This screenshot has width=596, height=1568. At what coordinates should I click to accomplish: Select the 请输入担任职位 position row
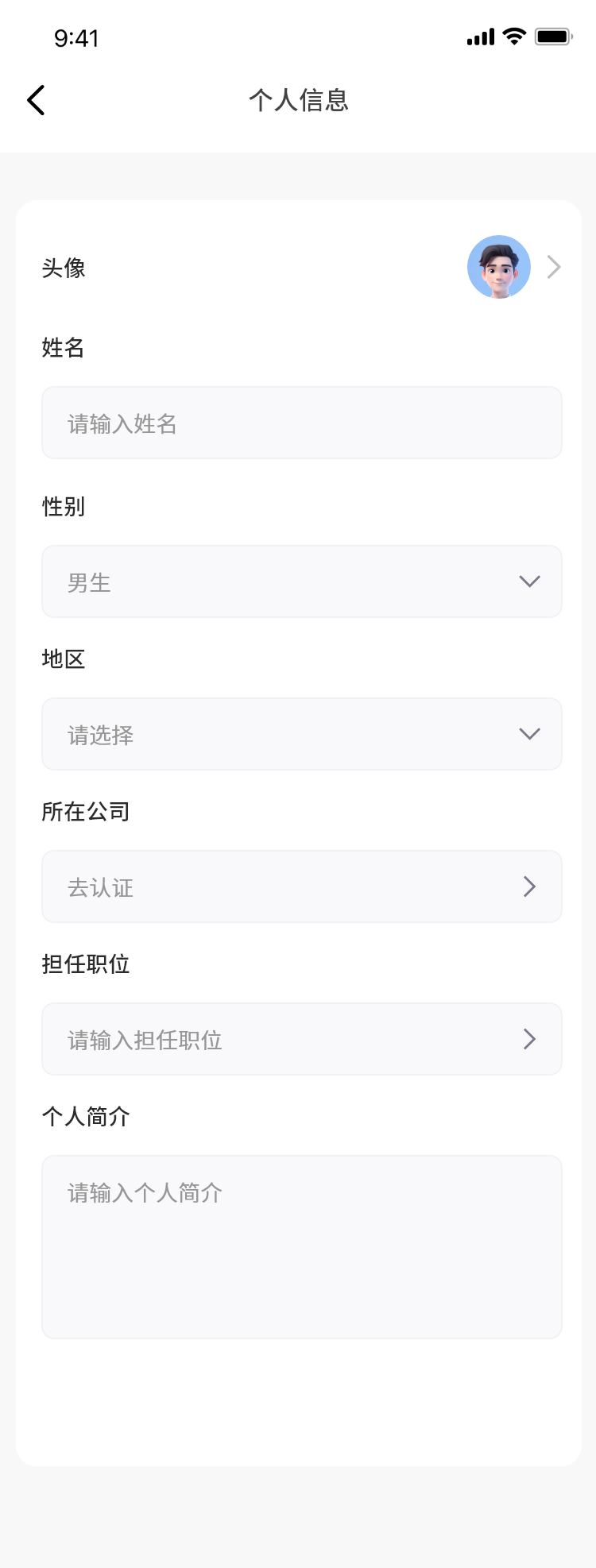(302, 1039)
